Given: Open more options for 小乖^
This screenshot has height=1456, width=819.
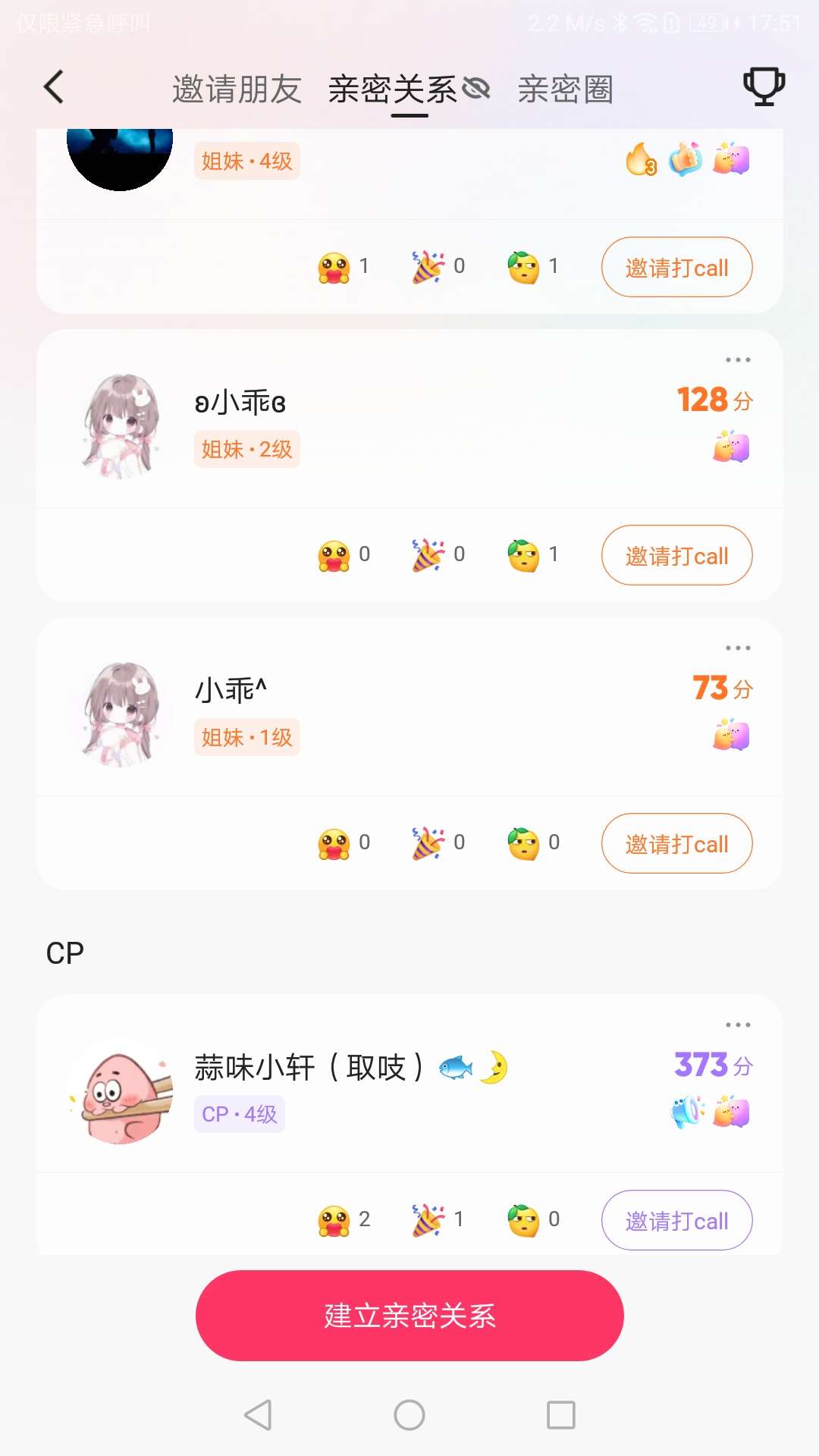Looking at the screenshot, I should (737, 648).
